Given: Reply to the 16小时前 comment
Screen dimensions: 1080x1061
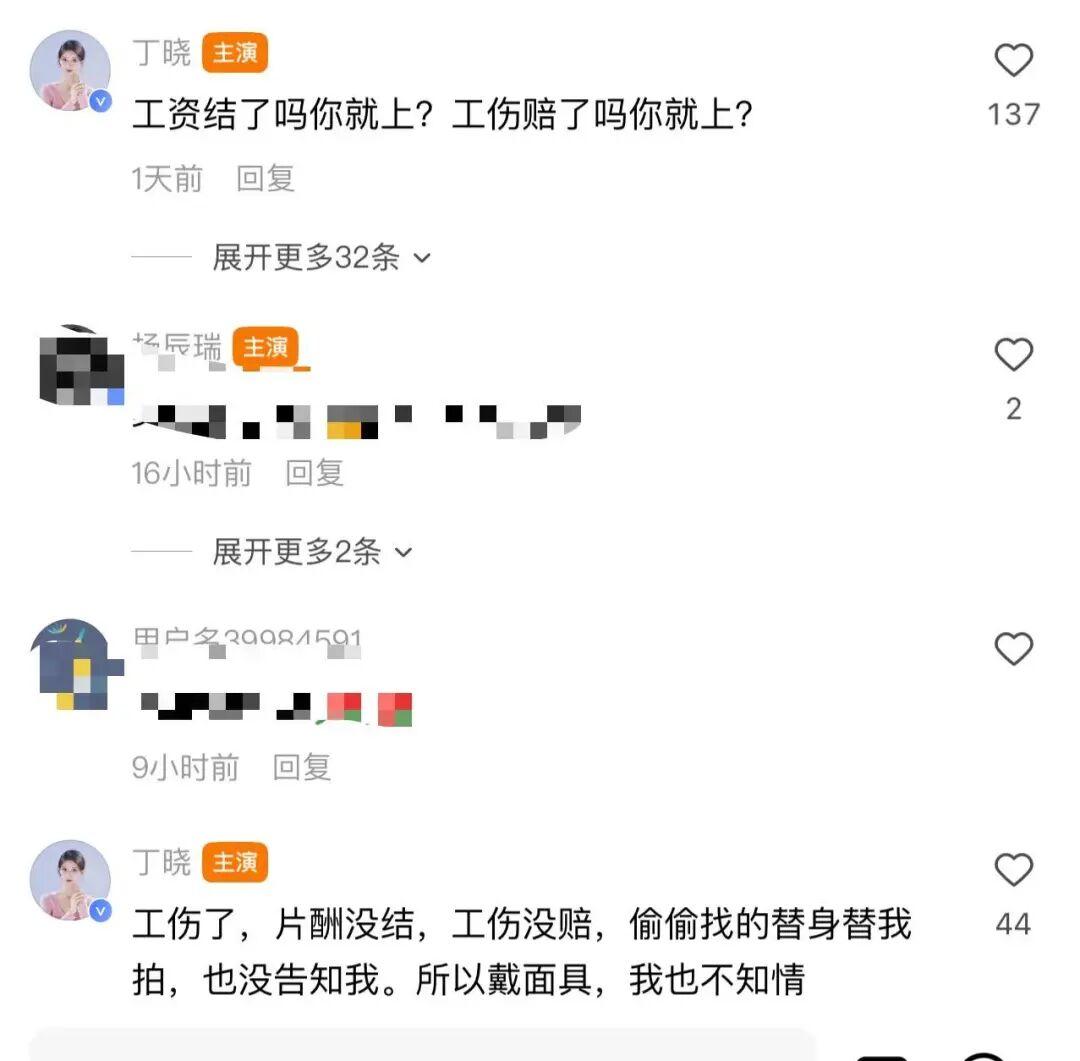Looking at the screenshot, I should pos(314,473).
